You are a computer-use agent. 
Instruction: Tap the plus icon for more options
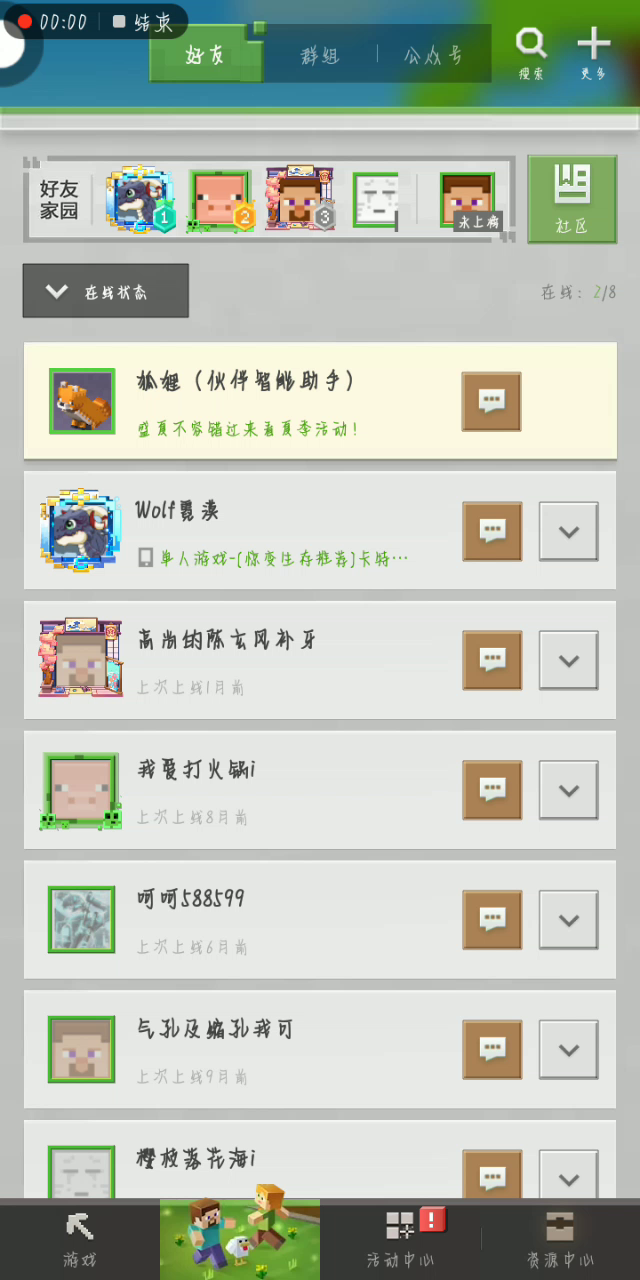[x=593, y=52]
